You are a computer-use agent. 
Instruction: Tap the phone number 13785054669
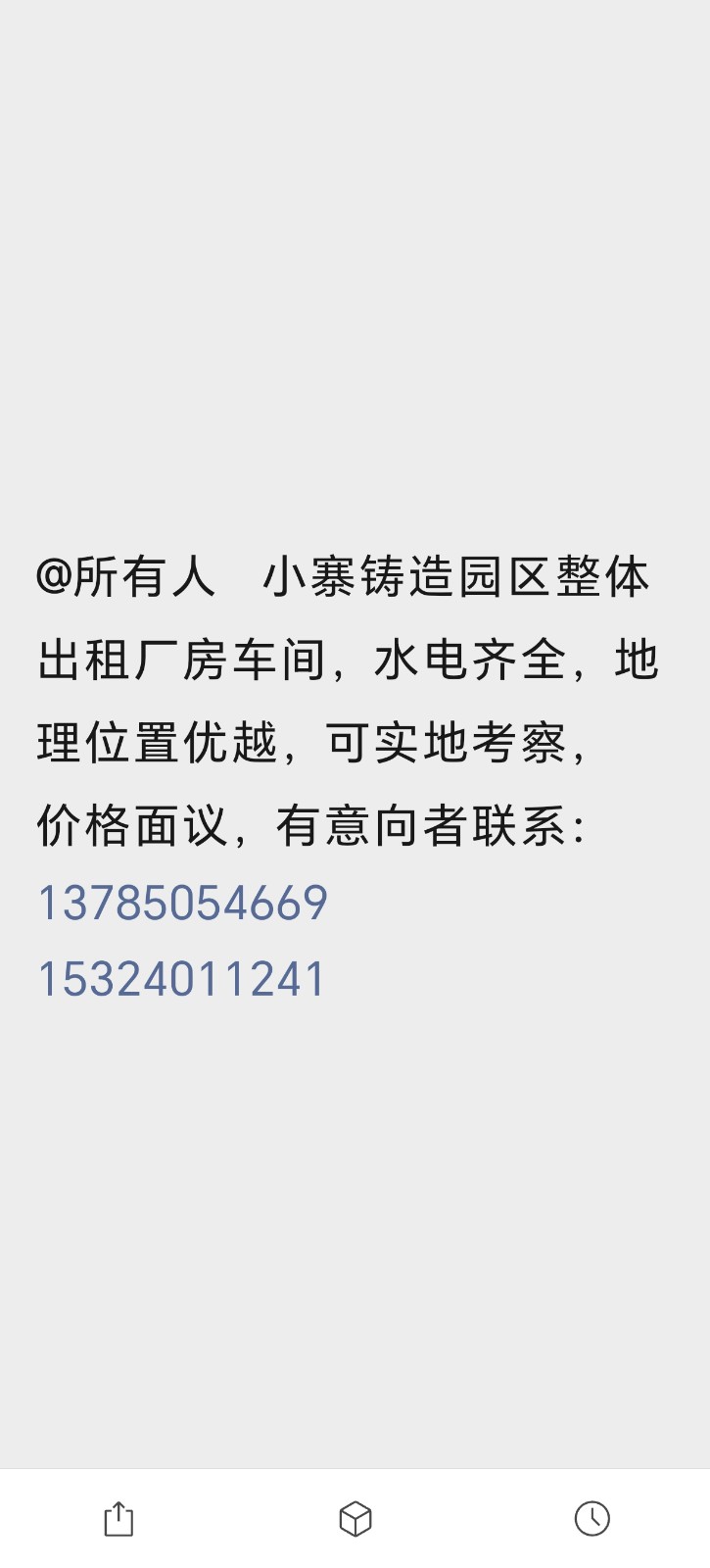point(182,903)
